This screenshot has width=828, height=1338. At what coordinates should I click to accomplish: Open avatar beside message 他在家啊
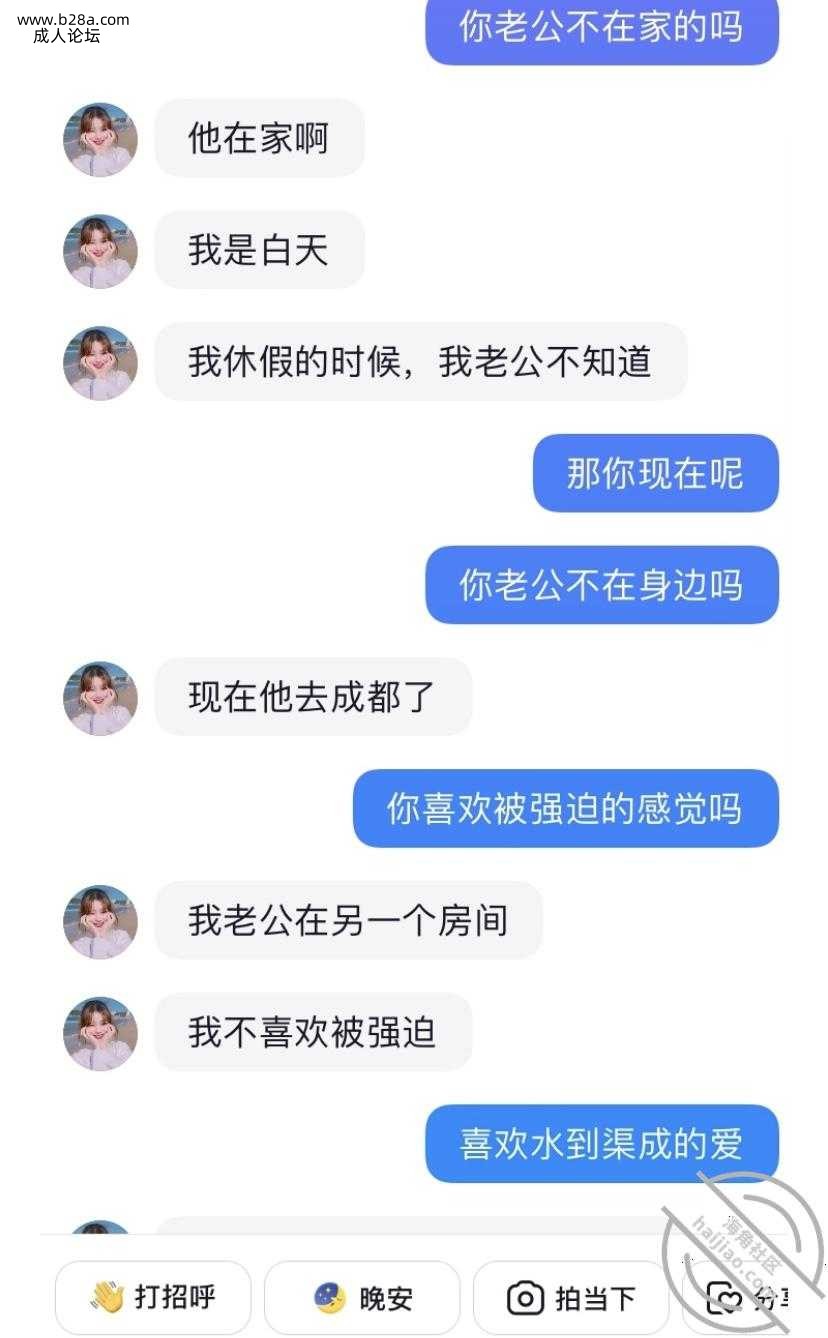click(x=100, y=140)
